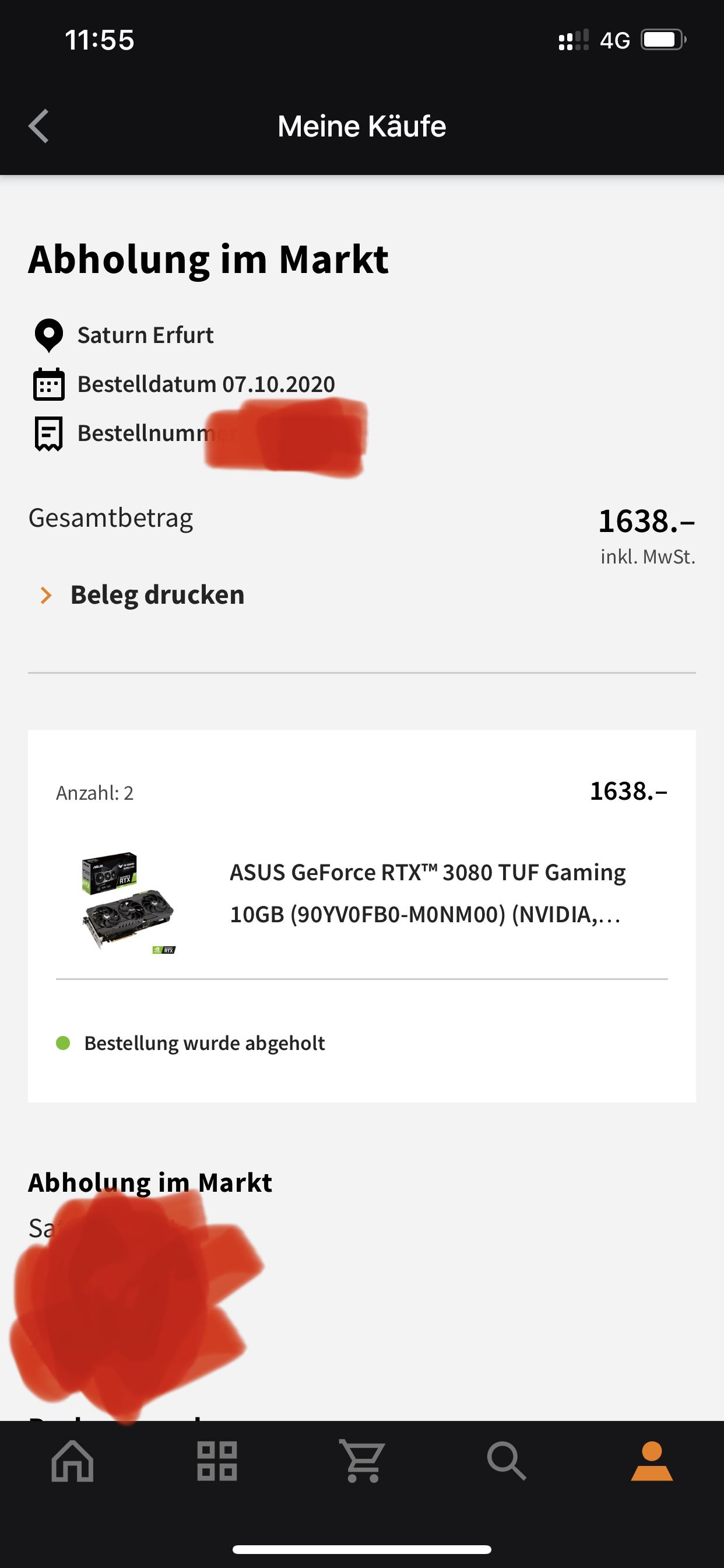Switch to the home tab
This screenshot has width=724, height=1568.
[x=72, y=1461]
